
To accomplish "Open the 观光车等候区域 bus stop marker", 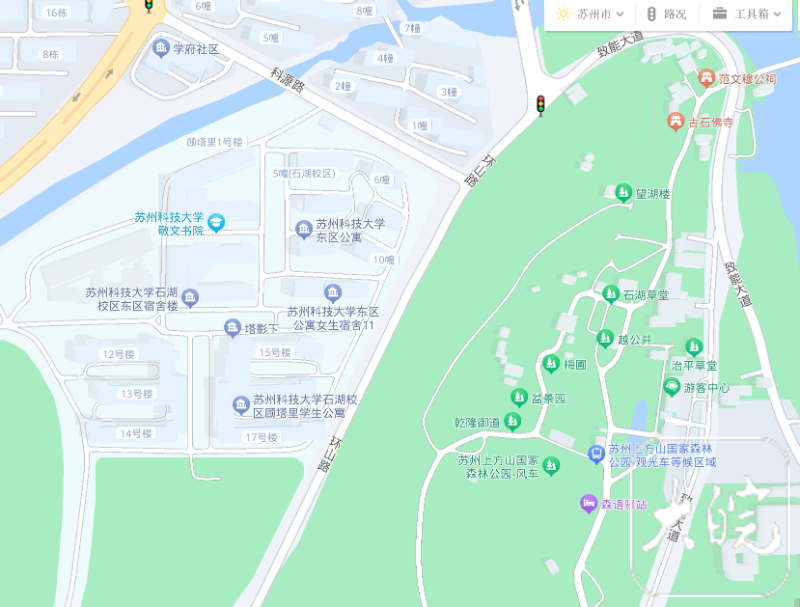I will pyautogui.click(x=595, y=455).
